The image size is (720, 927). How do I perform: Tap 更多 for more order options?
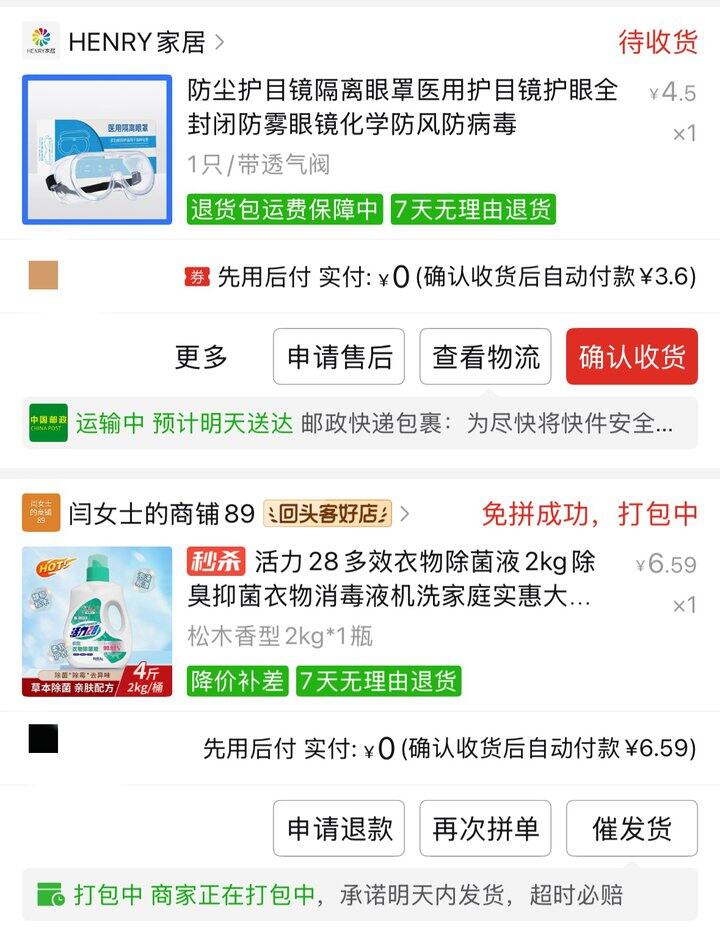pos(201,357)
